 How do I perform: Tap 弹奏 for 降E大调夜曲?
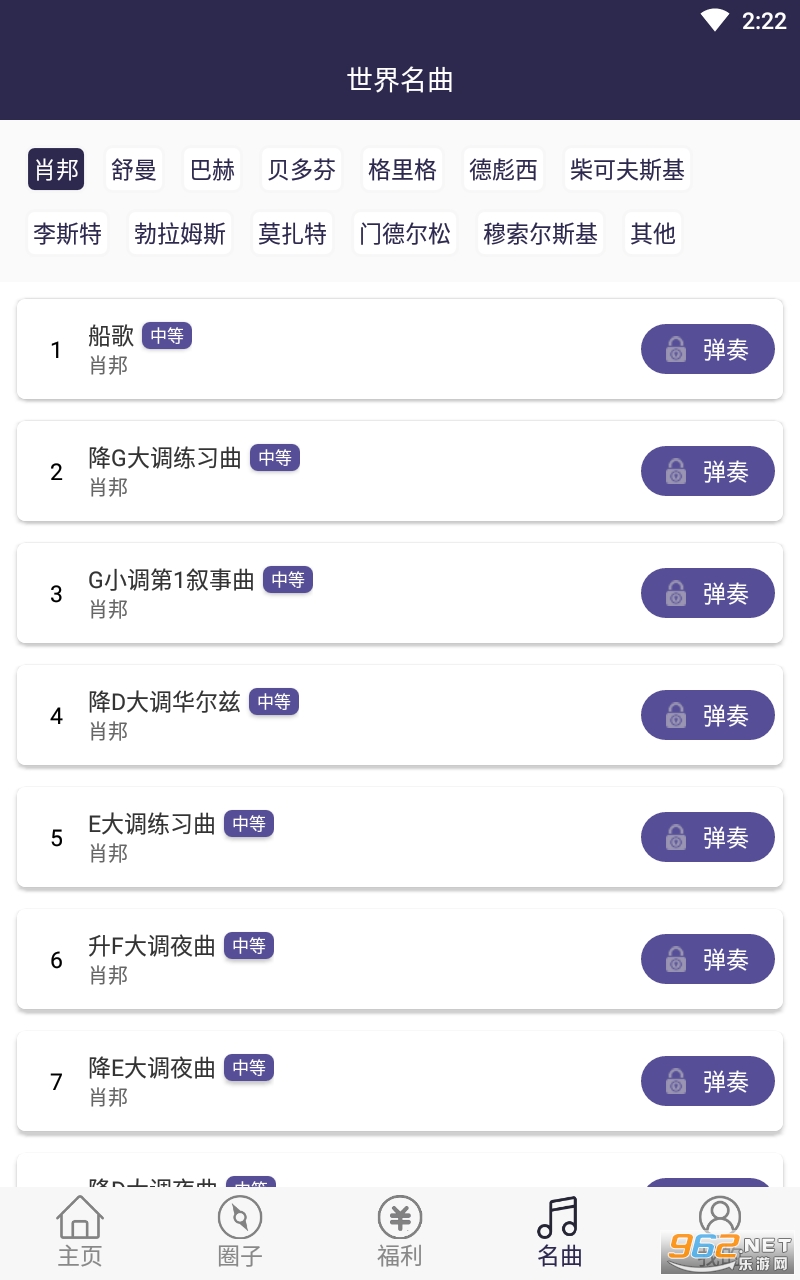click(707, 1081)
